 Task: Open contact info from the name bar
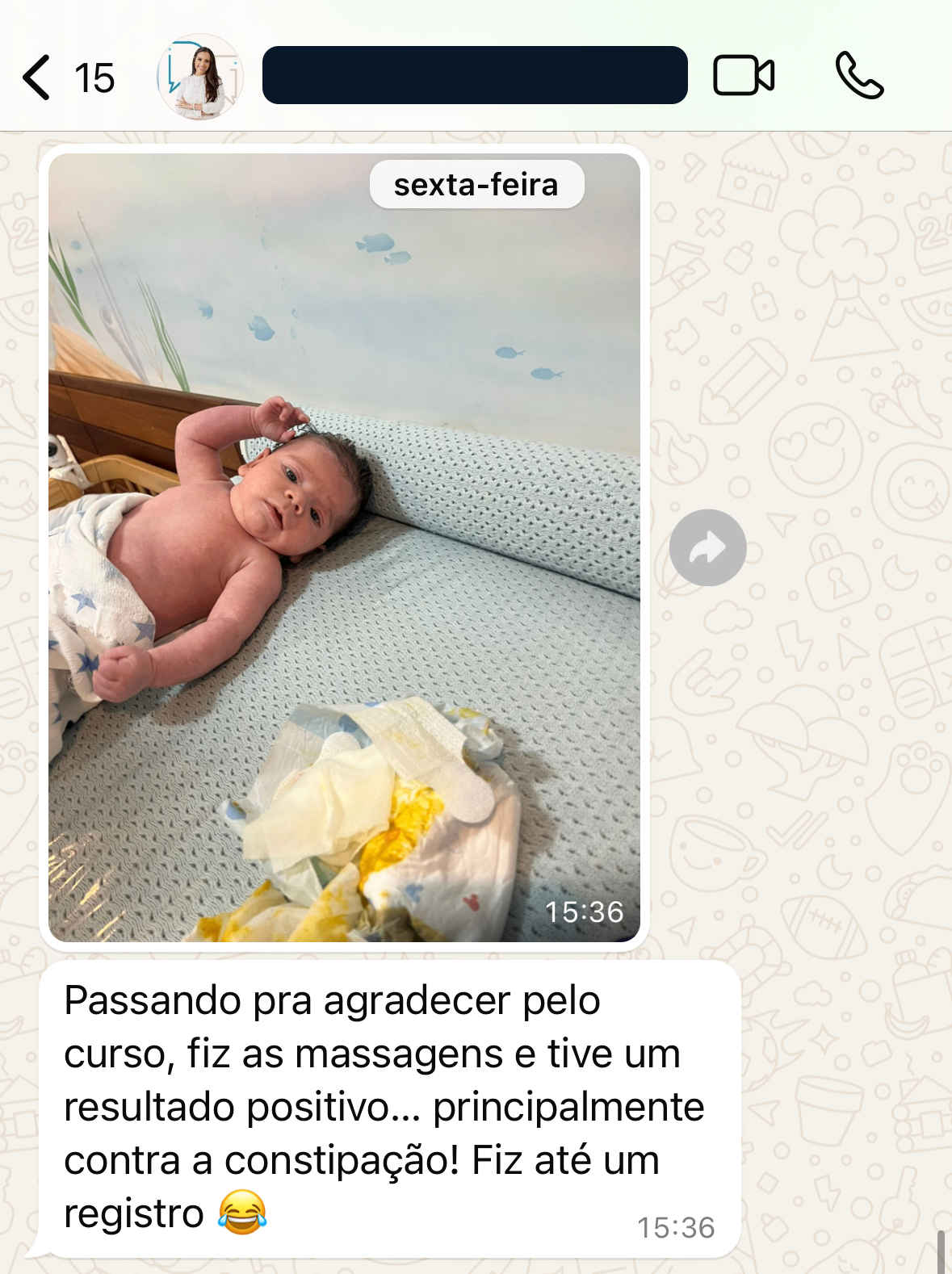click(x=475, y=75)
